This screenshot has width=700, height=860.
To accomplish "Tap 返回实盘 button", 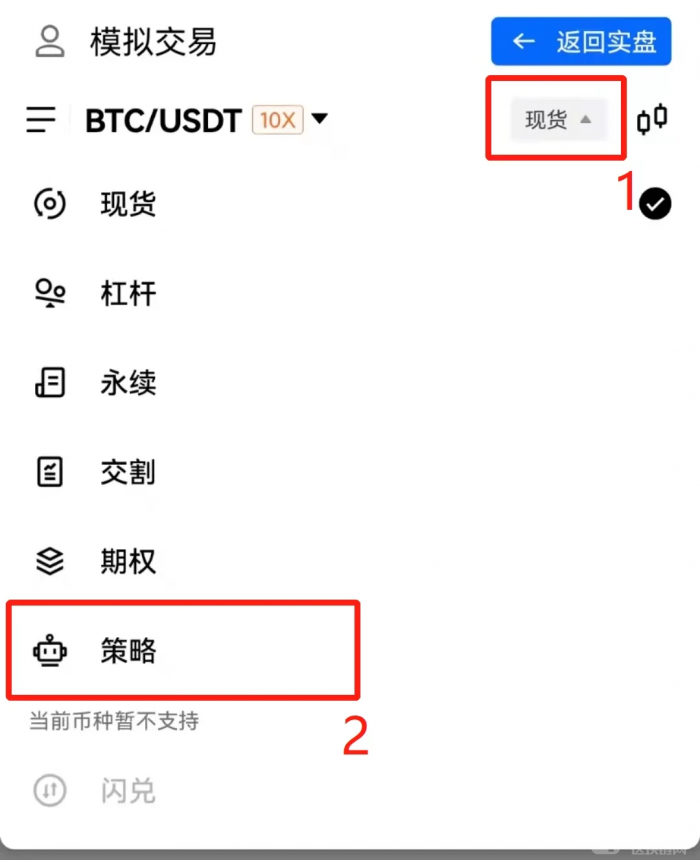I will 581,41.
